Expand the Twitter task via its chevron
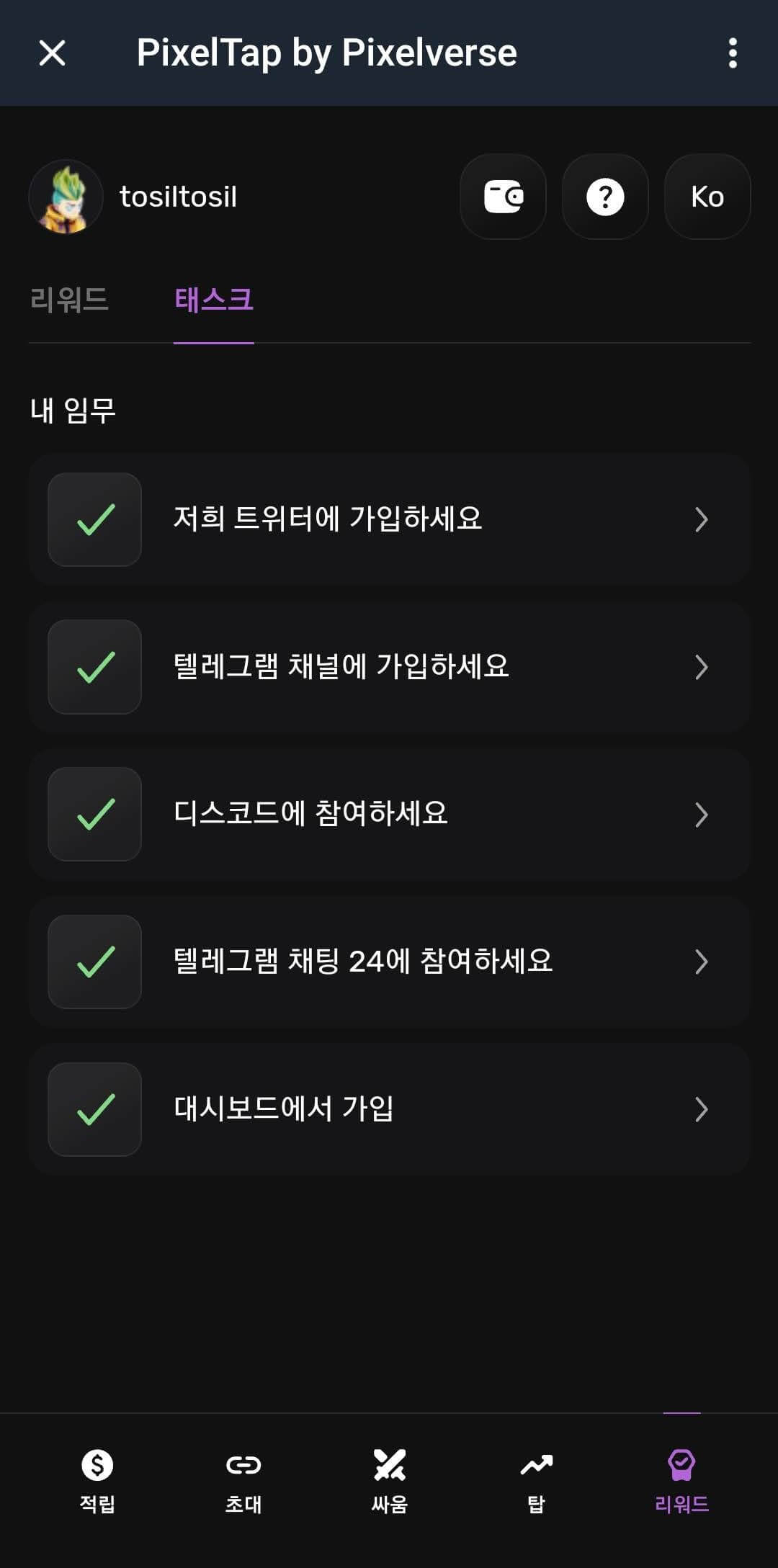 point(700,520)
